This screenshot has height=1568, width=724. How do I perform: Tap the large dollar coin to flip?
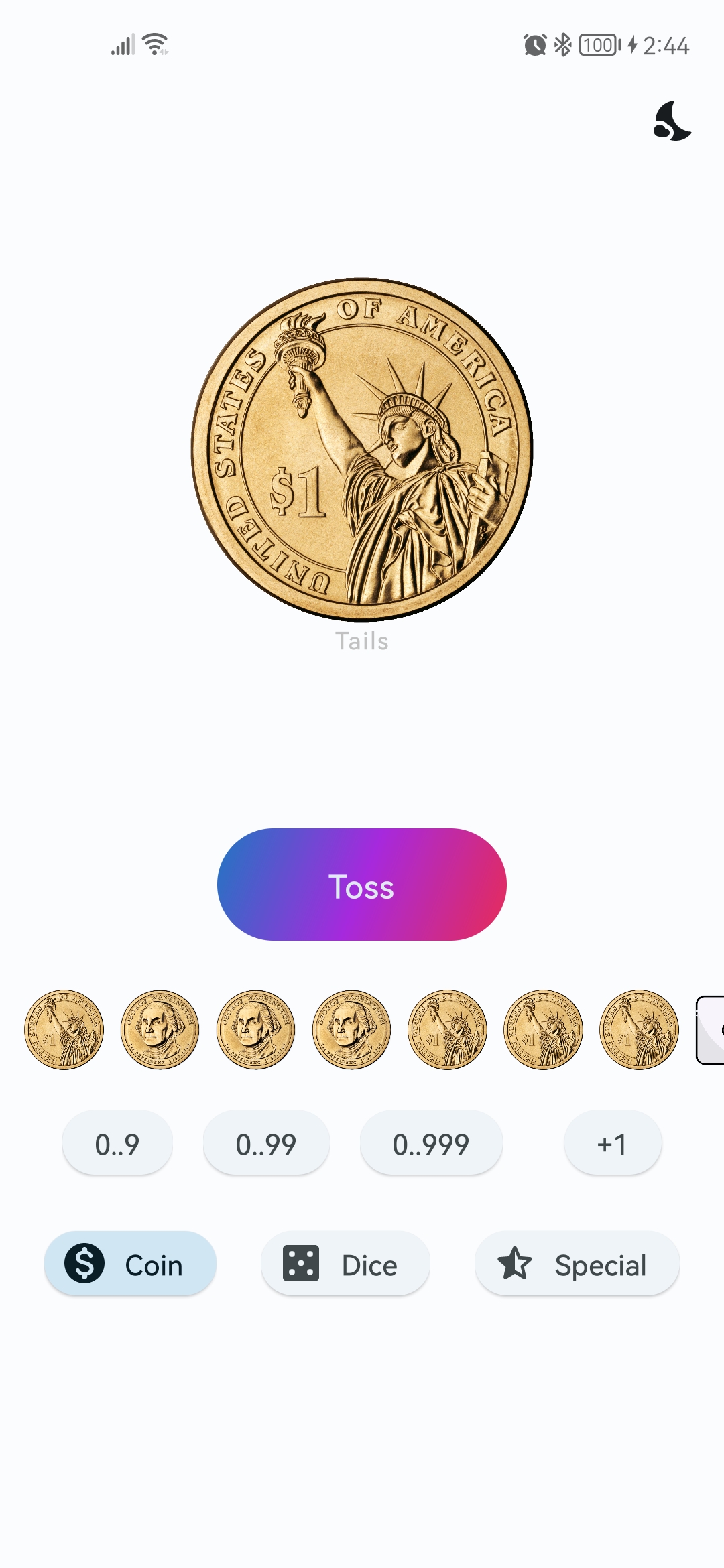[362, 449]
